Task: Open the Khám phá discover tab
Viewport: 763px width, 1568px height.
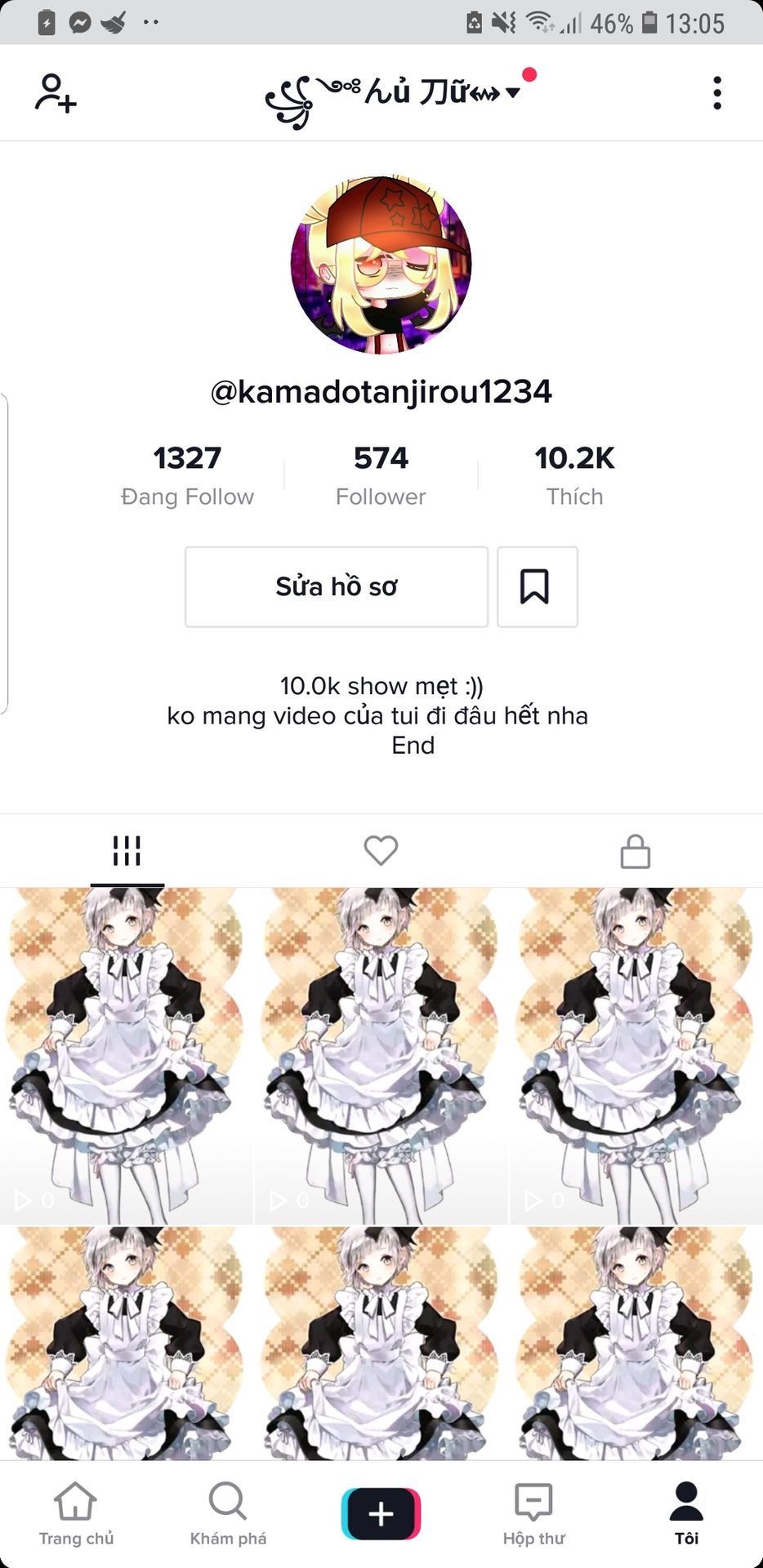Action: [228, 1513]
